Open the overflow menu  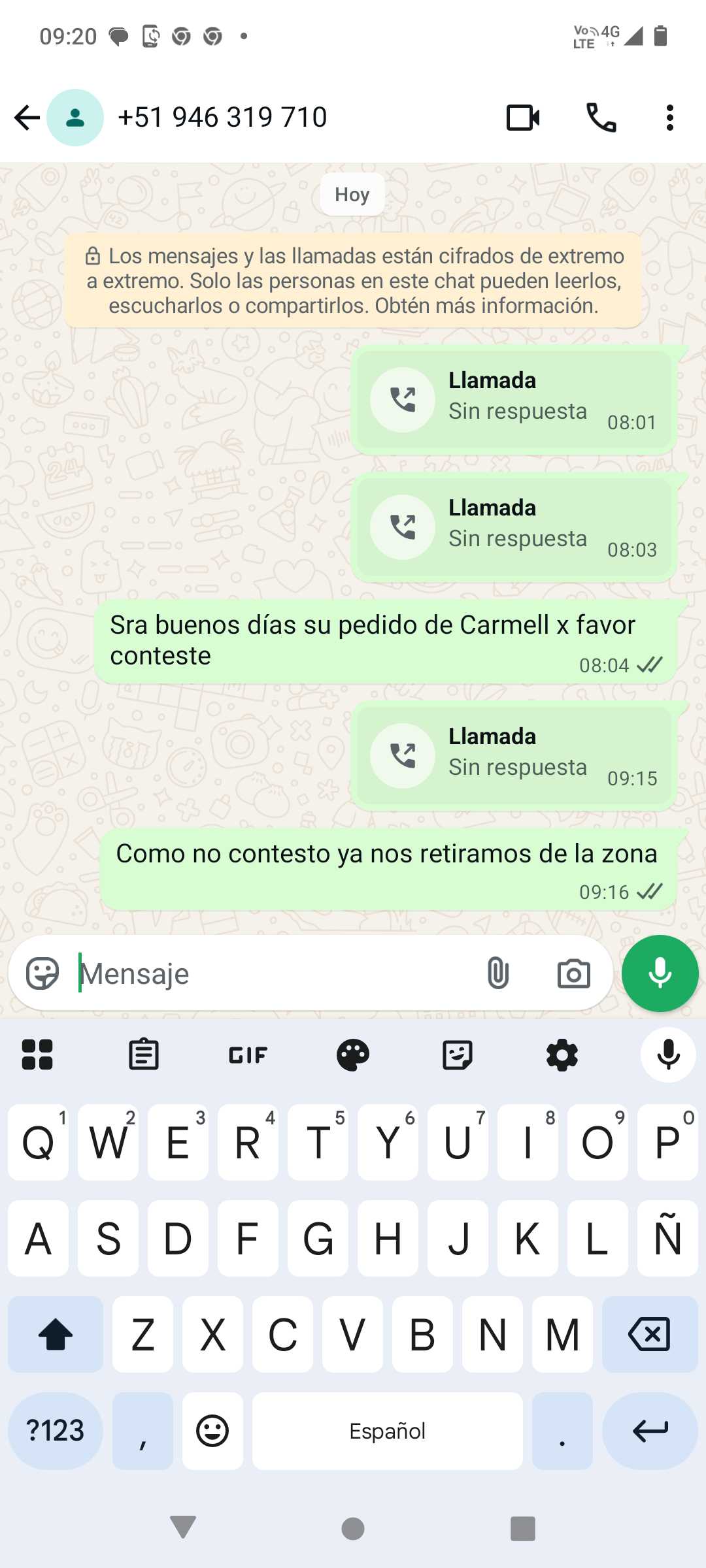[x=669, y=118]
